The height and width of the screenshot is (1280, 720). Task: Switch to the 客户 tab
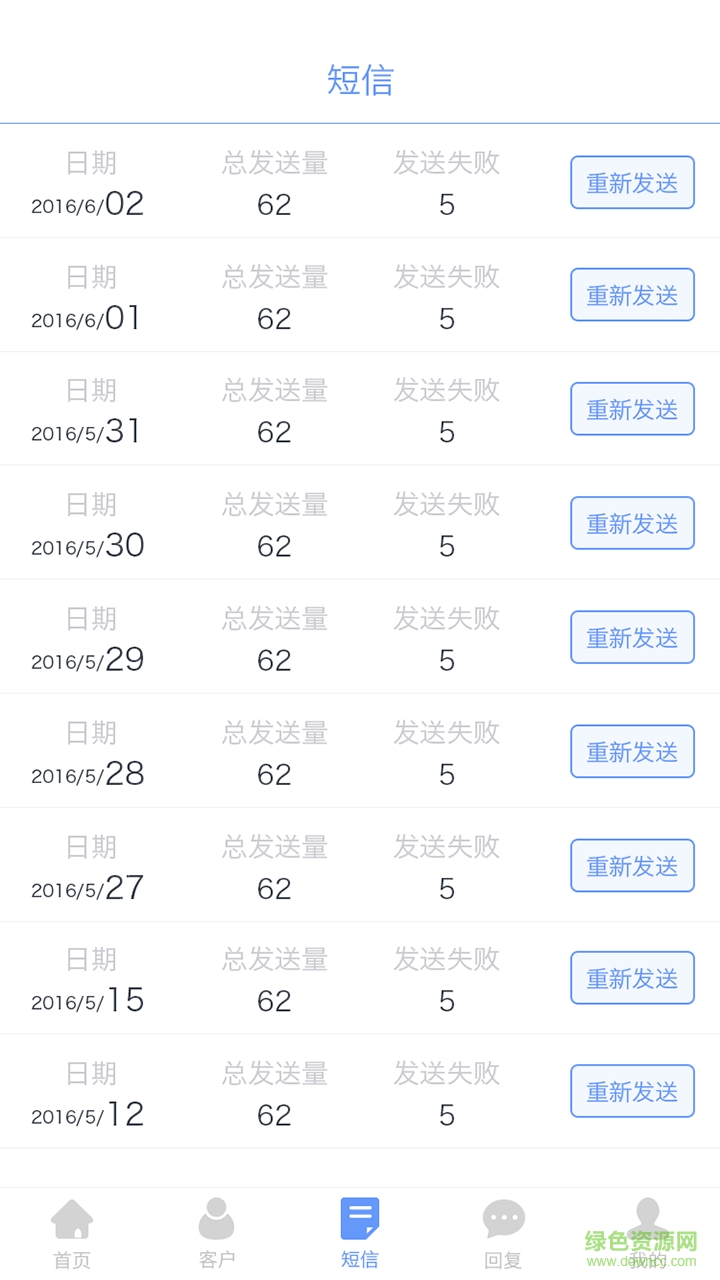(x=216, y=1233)
